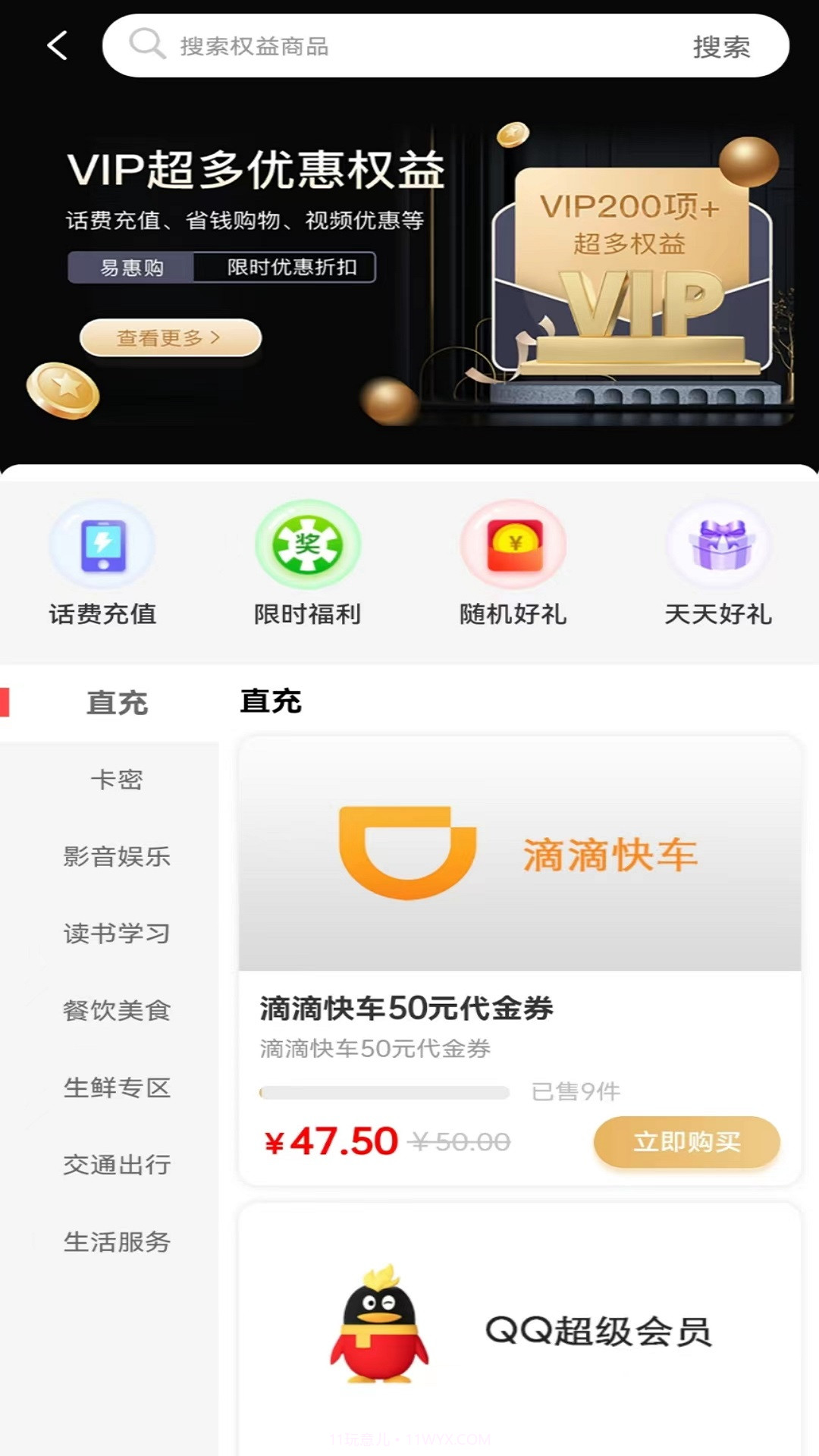The width and height of the screenshot is (819, 1456).
Task: Click the magnifier icon in the search bar
Action: [149, 45]
